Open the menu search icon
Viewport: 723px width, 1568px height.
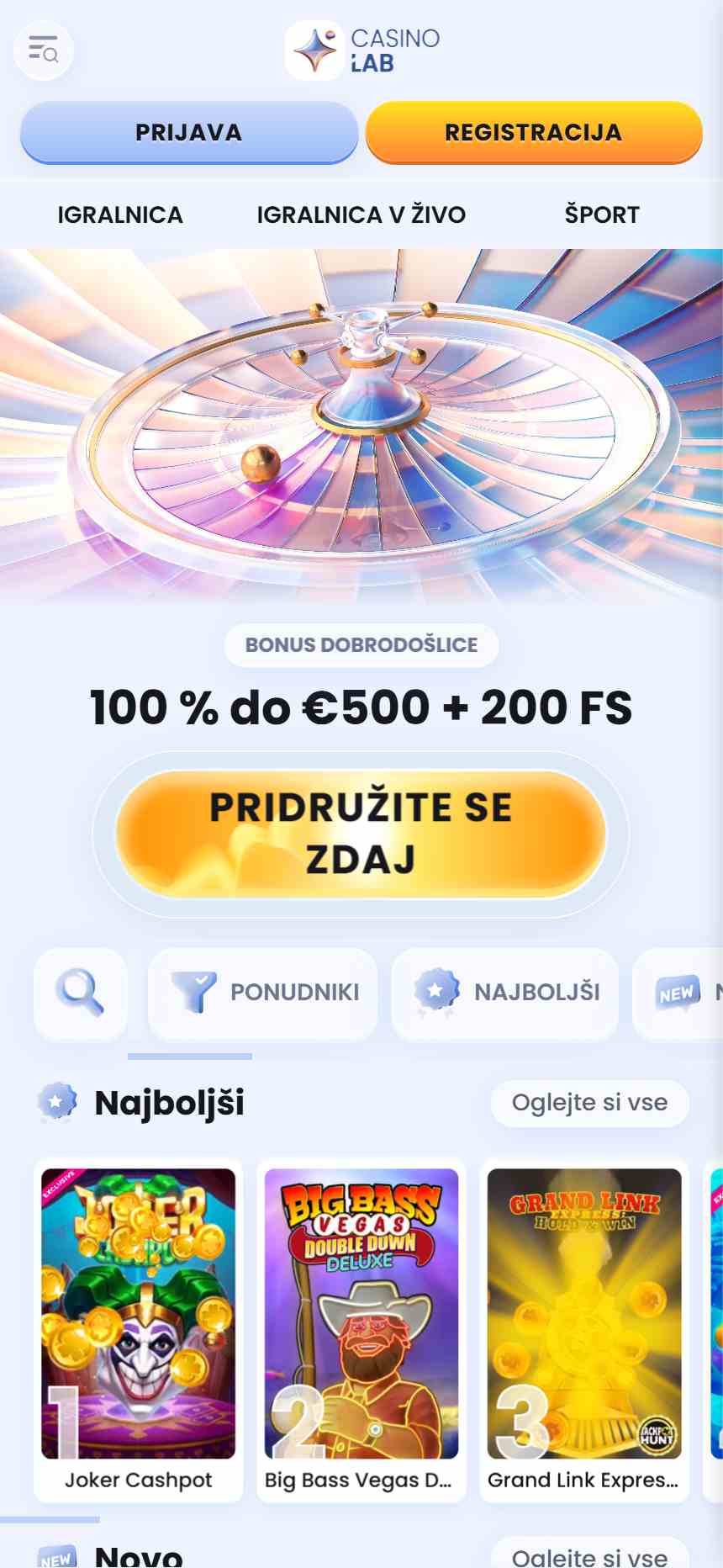click(x=44, y=50)
